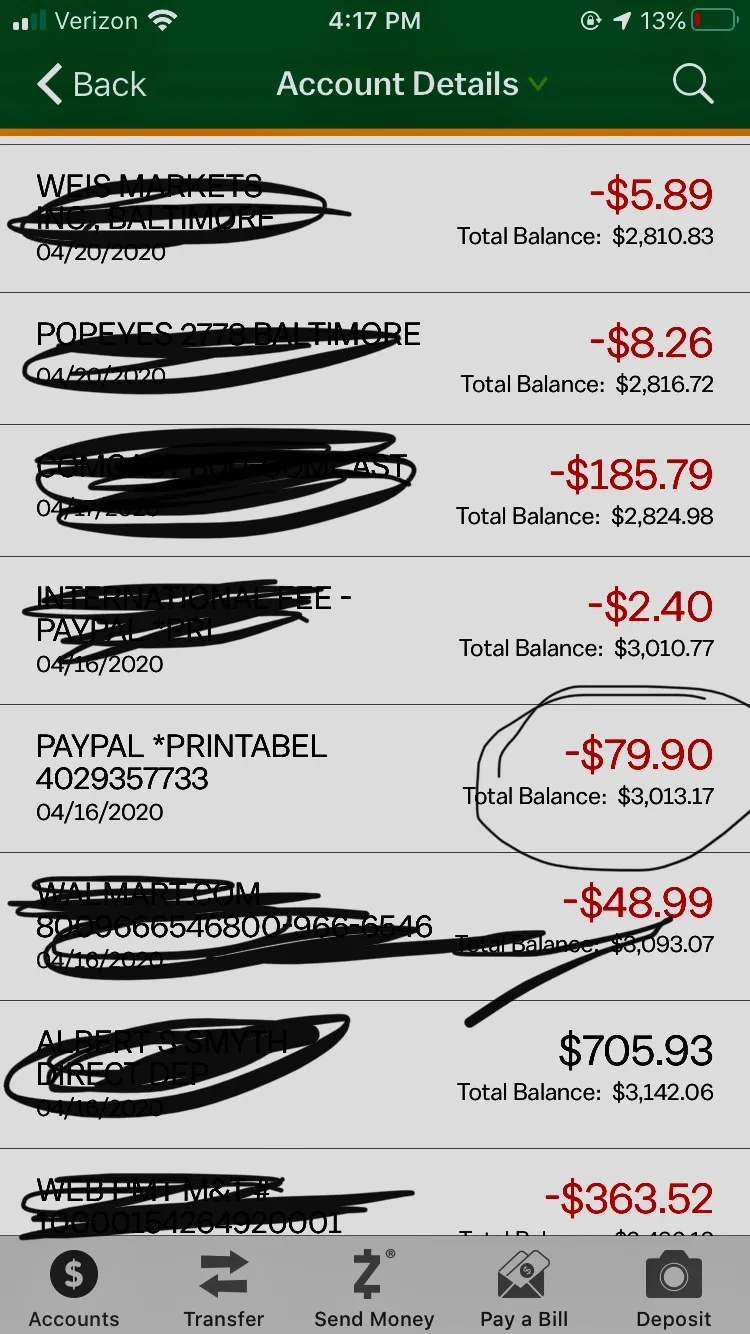Open the $705.93 deposit transaction

375,1074
